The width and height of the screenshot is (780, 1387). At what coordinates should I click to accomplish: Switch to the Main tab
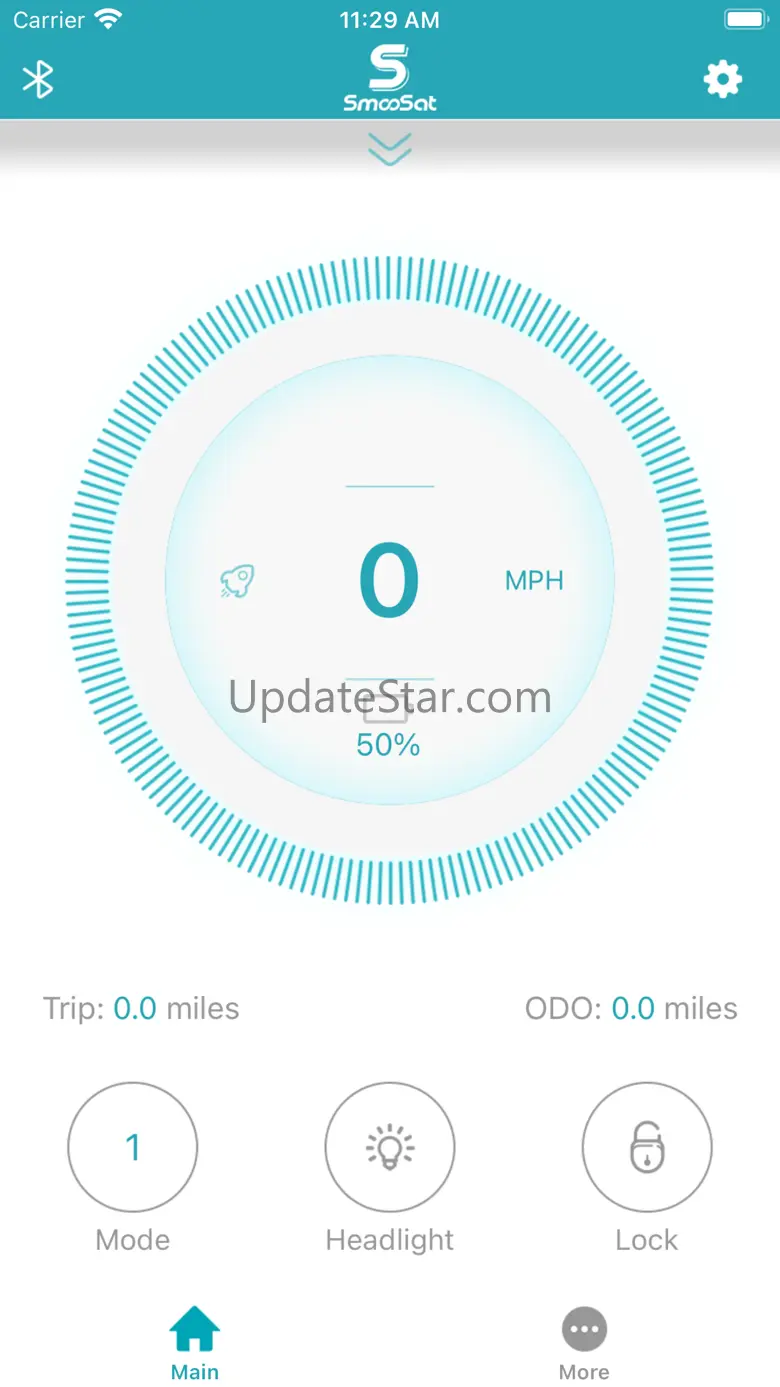click(195, 1343)
